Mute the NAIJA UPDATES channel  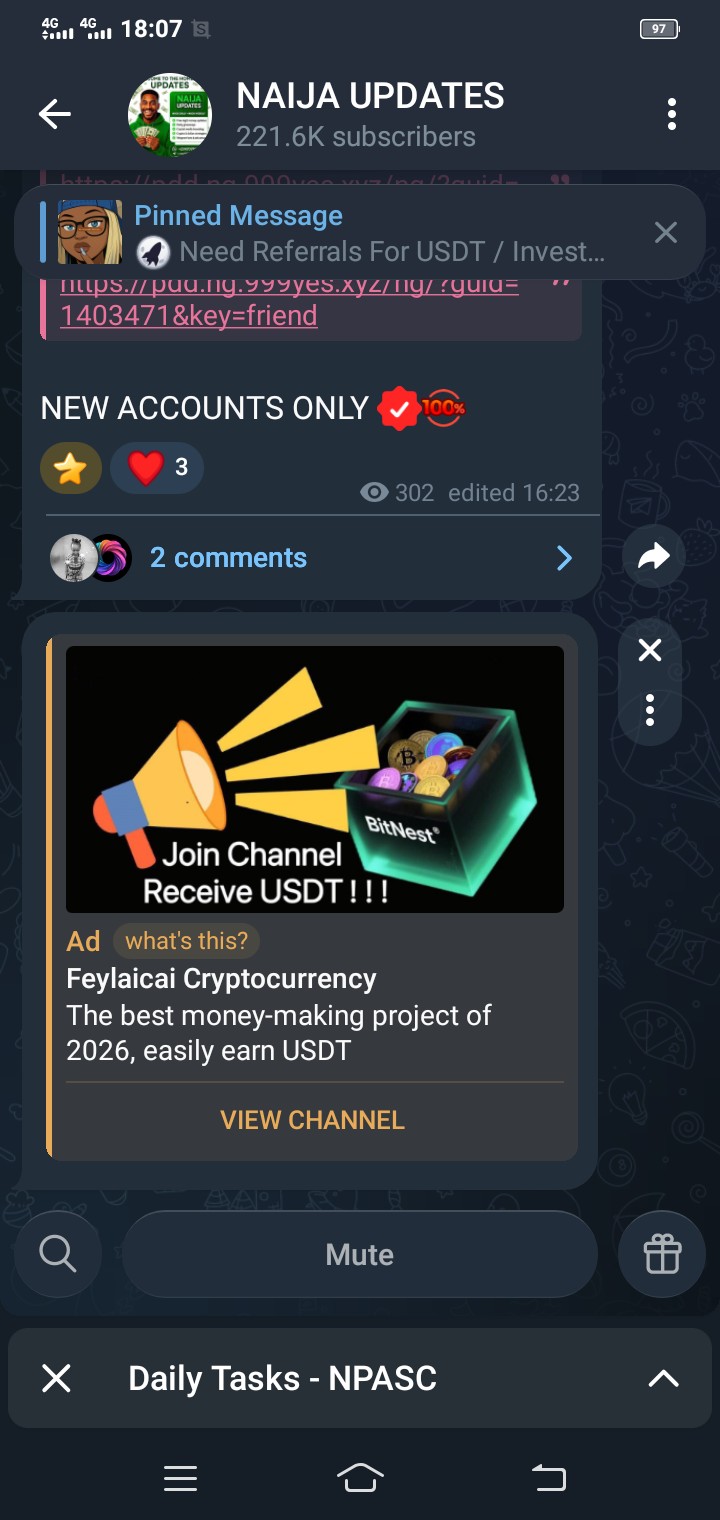click(x=360, y=1254)
